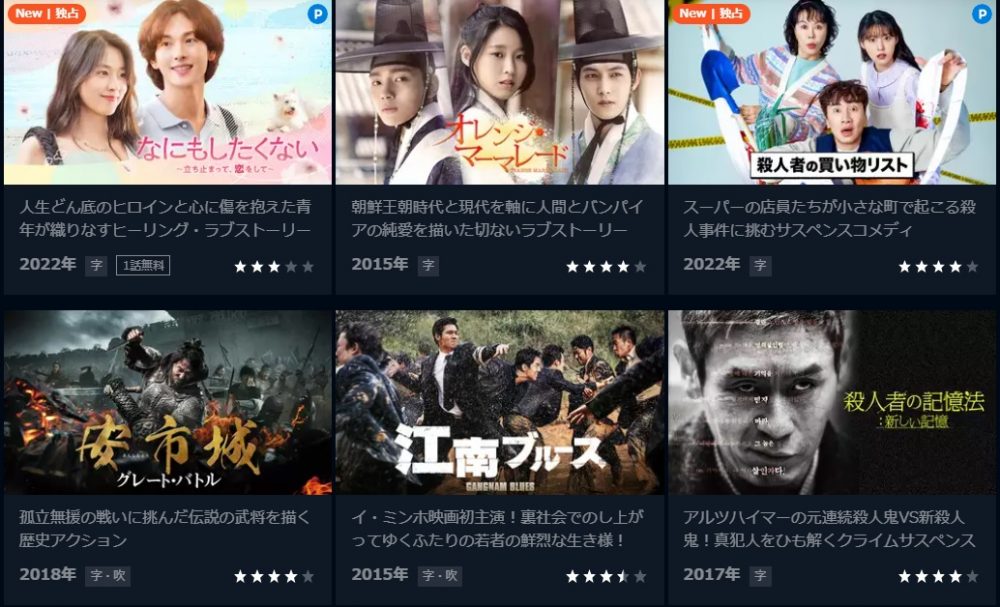Viewport: 1000px width, 607px height.
Task: Open the オレンジ・マーマレード drama card
Action: click(499, 95)
